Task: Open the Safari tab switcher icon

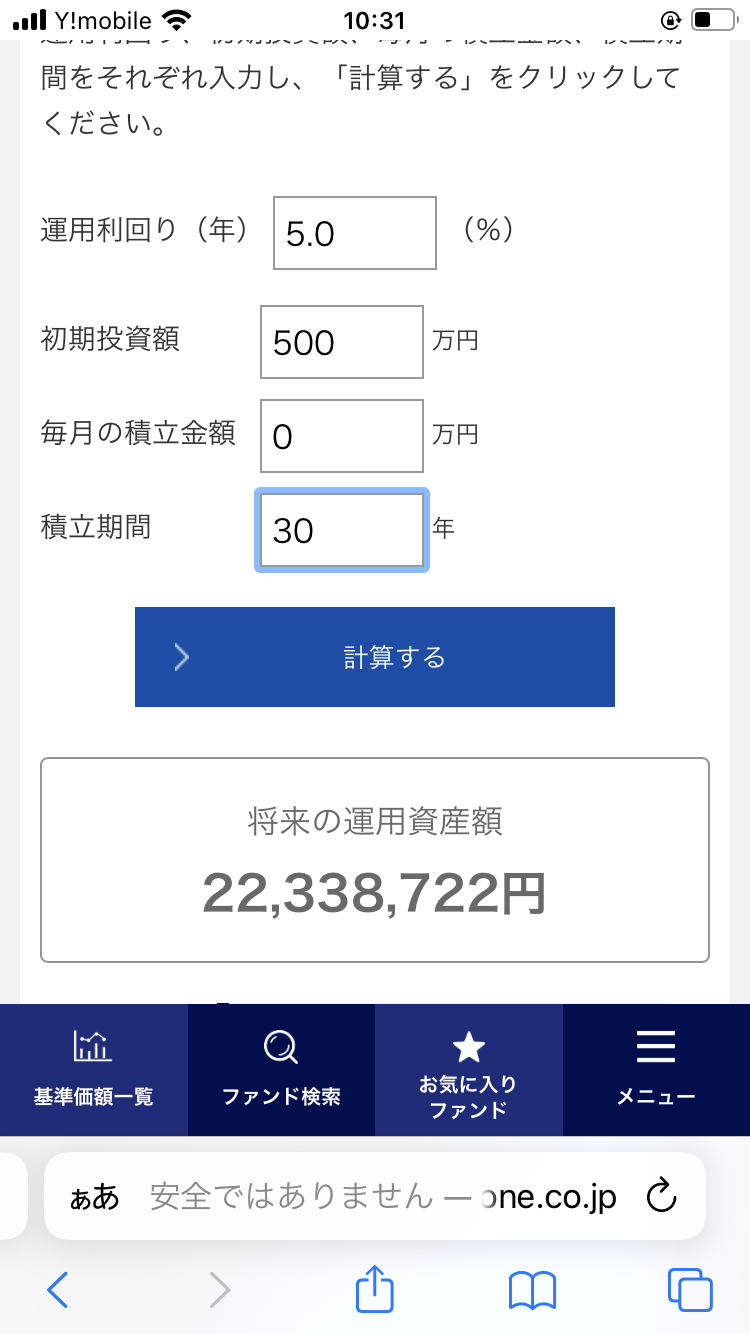Action: (692, 1290)
